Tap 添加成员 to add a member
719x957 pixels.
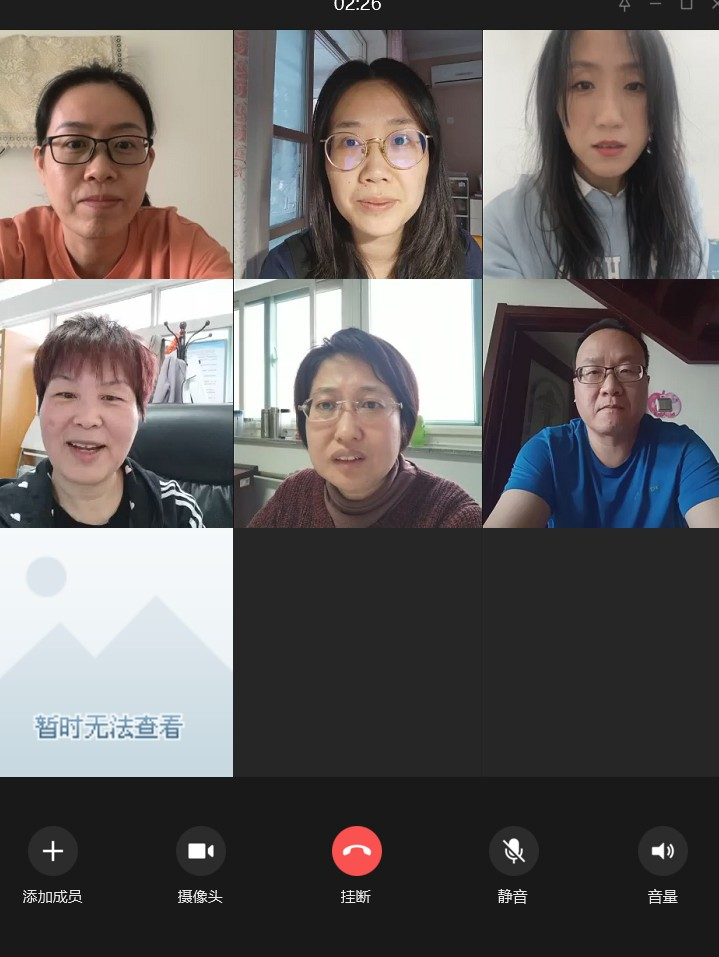coord(53,851)
